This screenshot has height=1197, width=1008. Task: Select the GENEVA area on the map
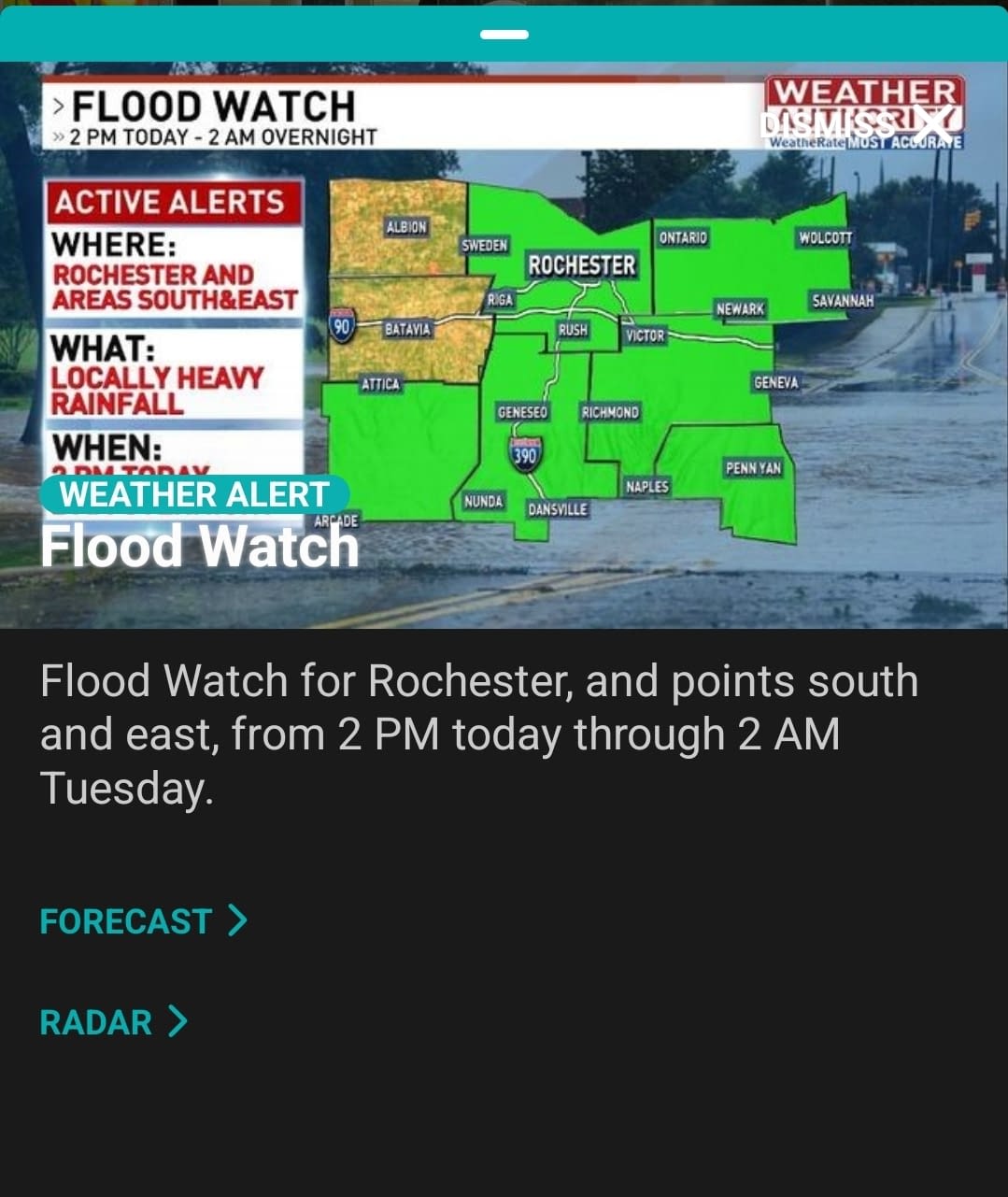pyautogui.click(x=776, y=381)
